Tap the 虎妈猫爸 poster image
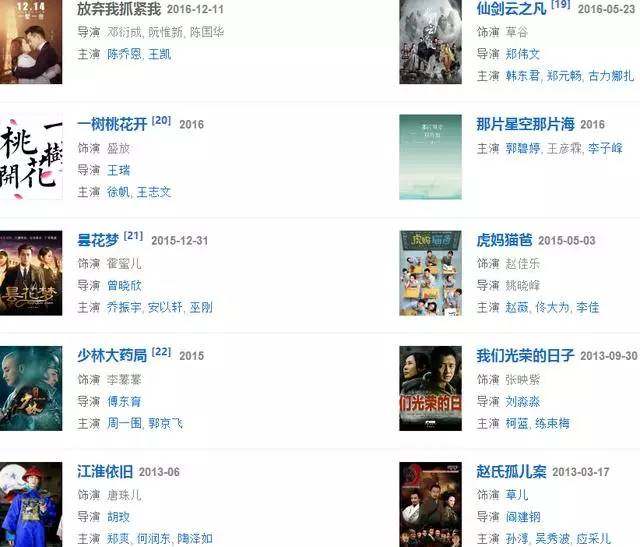640x547 pixels. pos(430,273)
